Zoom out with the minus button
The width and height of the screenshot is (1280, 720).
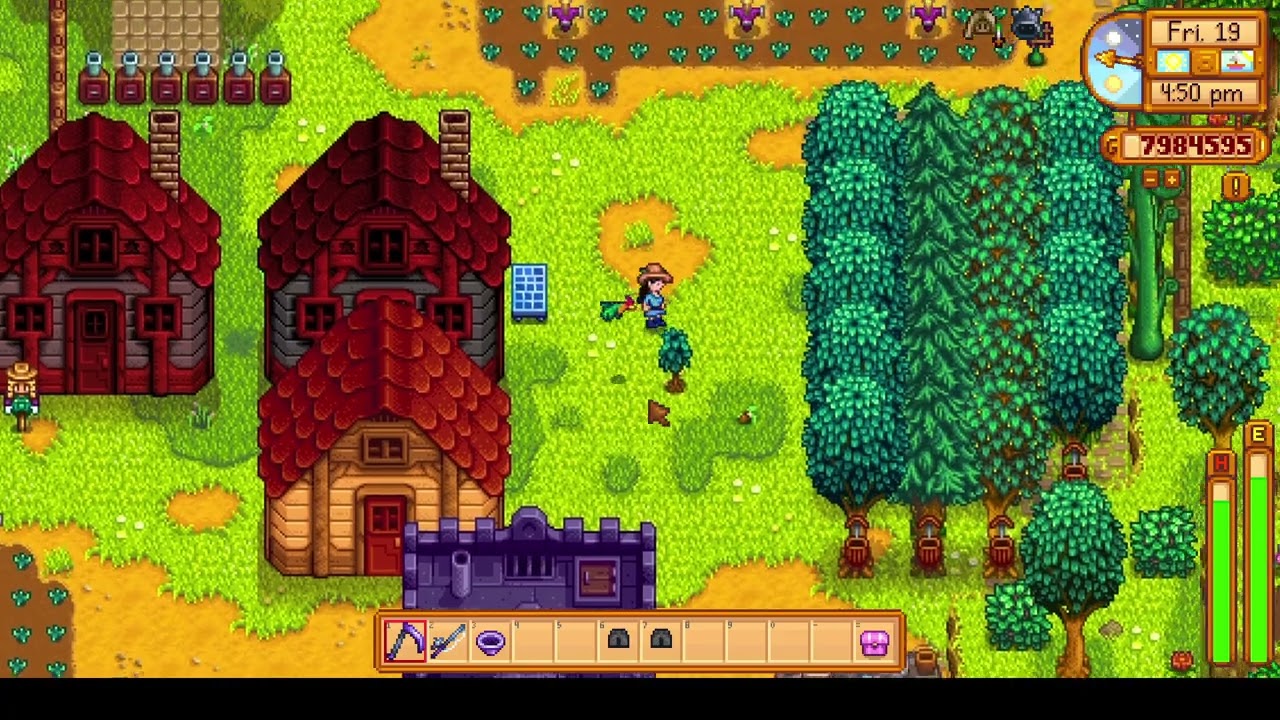click(1150, 180)
